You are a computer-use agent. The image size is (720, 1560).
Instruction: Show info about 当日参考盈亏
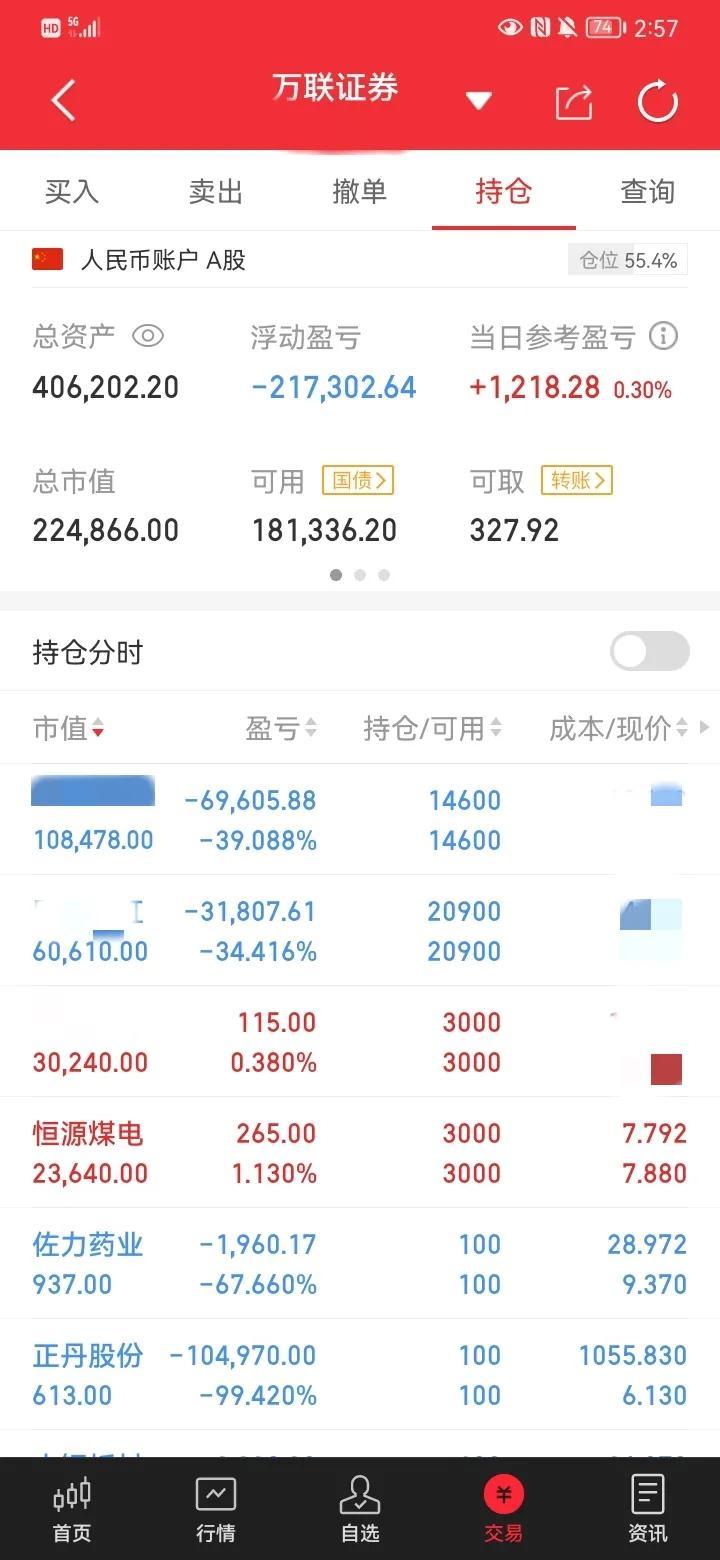point(663,336)
